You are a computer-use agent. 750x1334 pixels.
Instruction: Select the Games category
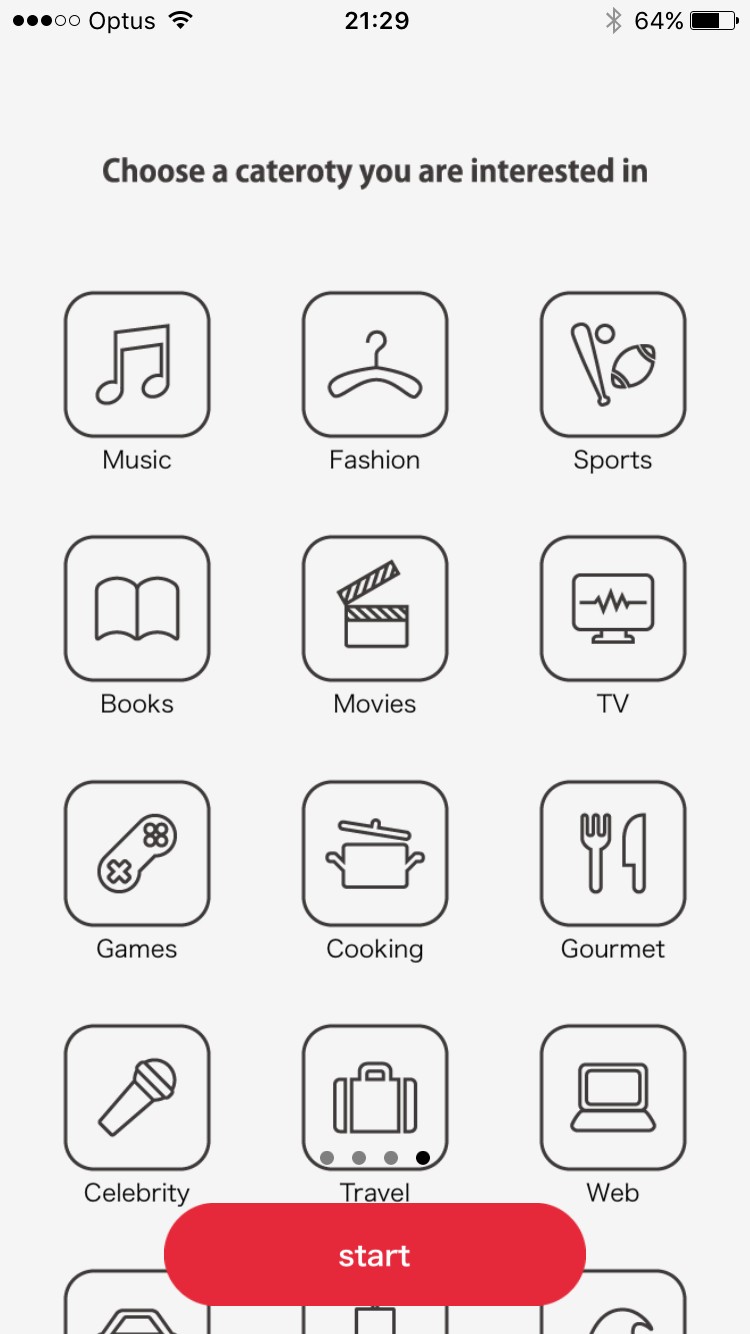point(137,854)
